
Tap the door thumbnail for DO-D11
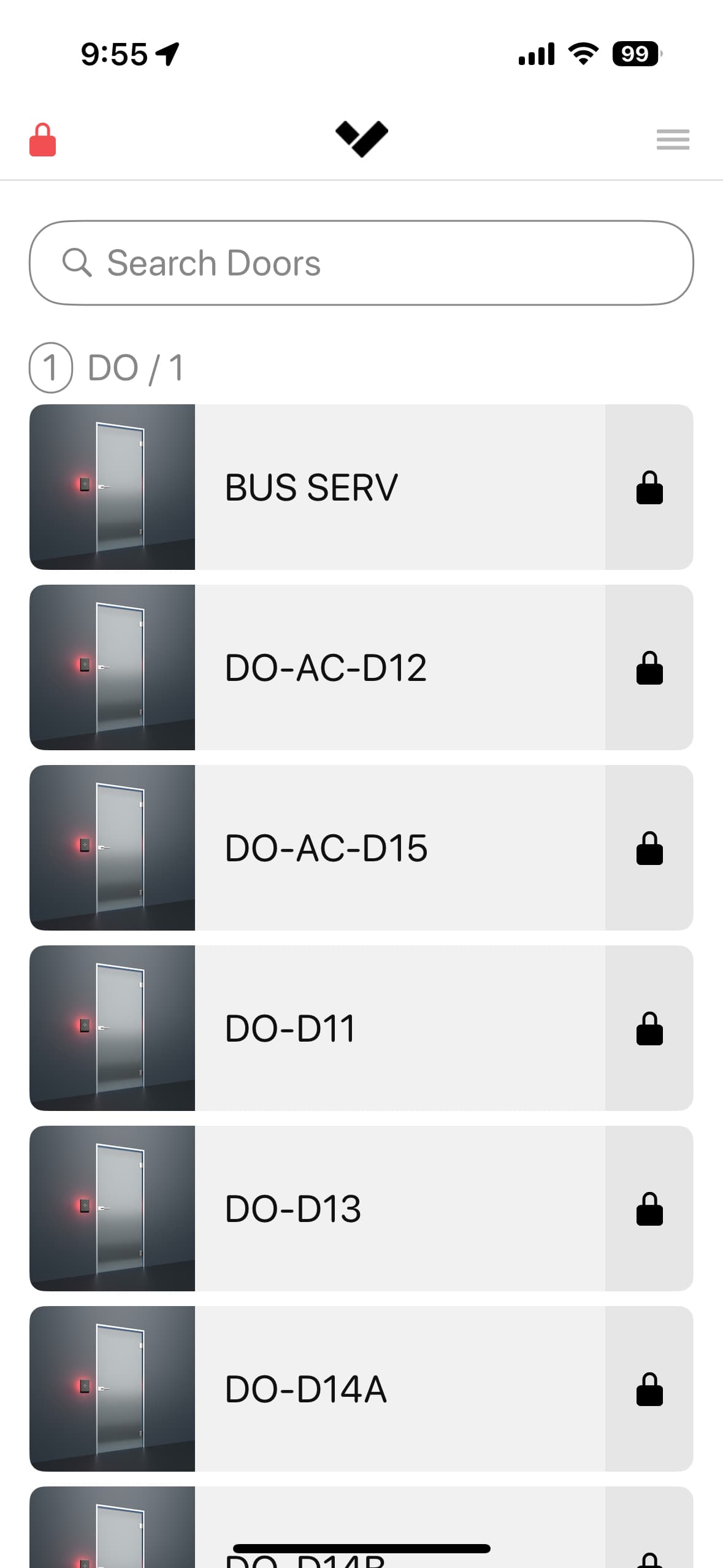tap(112, 1028)
